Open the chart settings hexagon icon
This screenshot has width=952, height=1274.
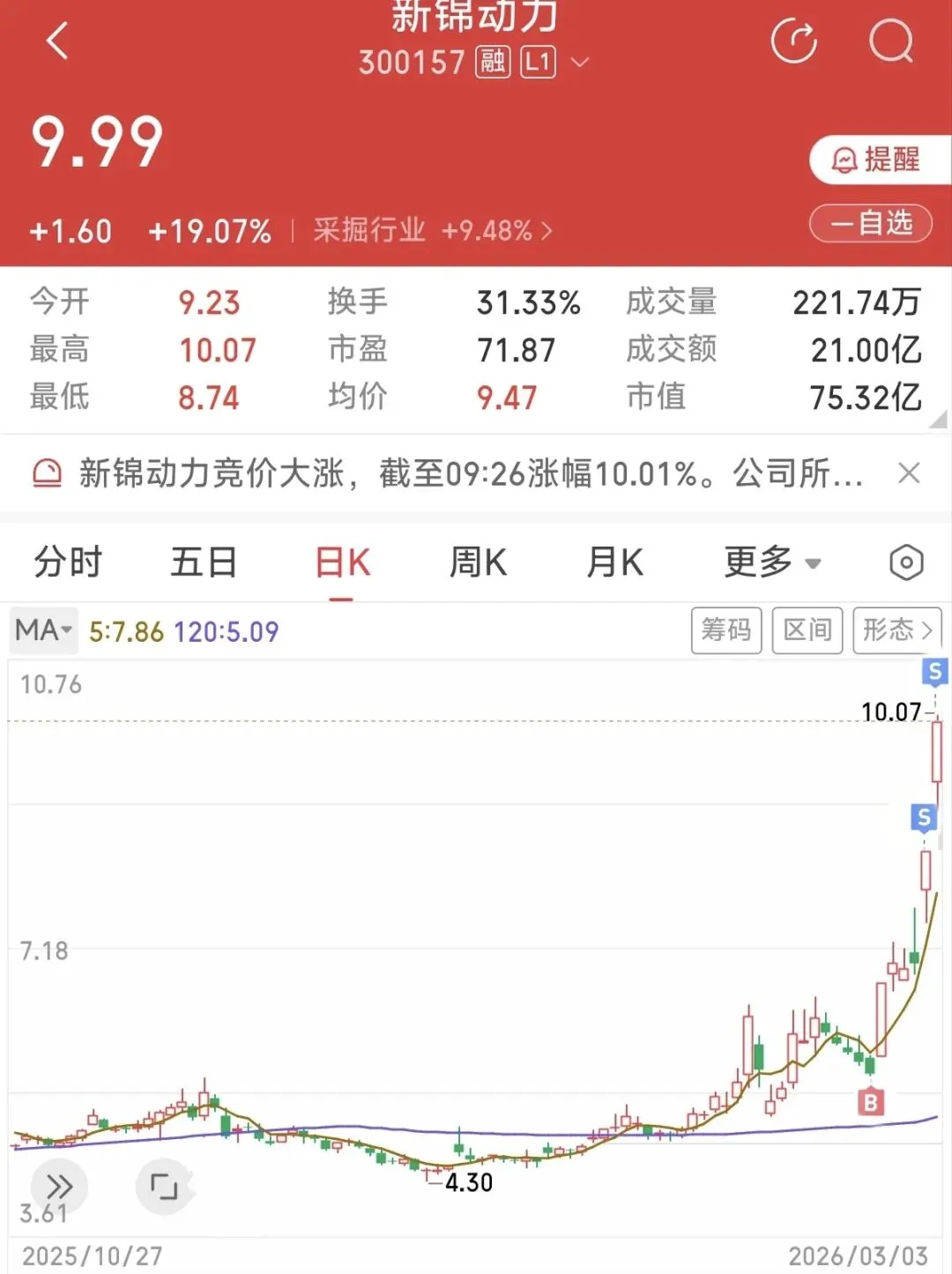click(906, 562)
